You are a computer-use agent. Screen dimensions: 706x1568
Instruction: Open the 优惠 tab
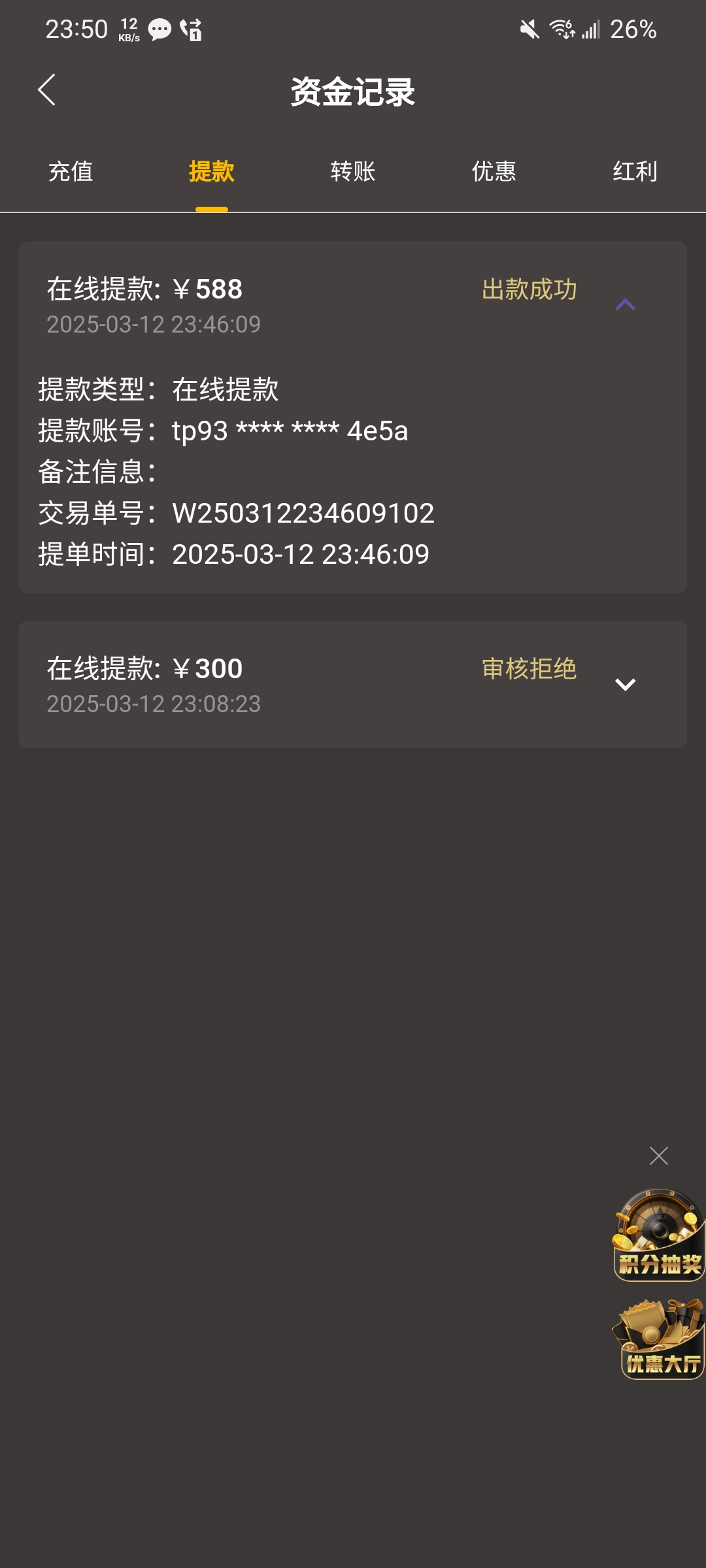pyautogui.click(x=494, y=171)
